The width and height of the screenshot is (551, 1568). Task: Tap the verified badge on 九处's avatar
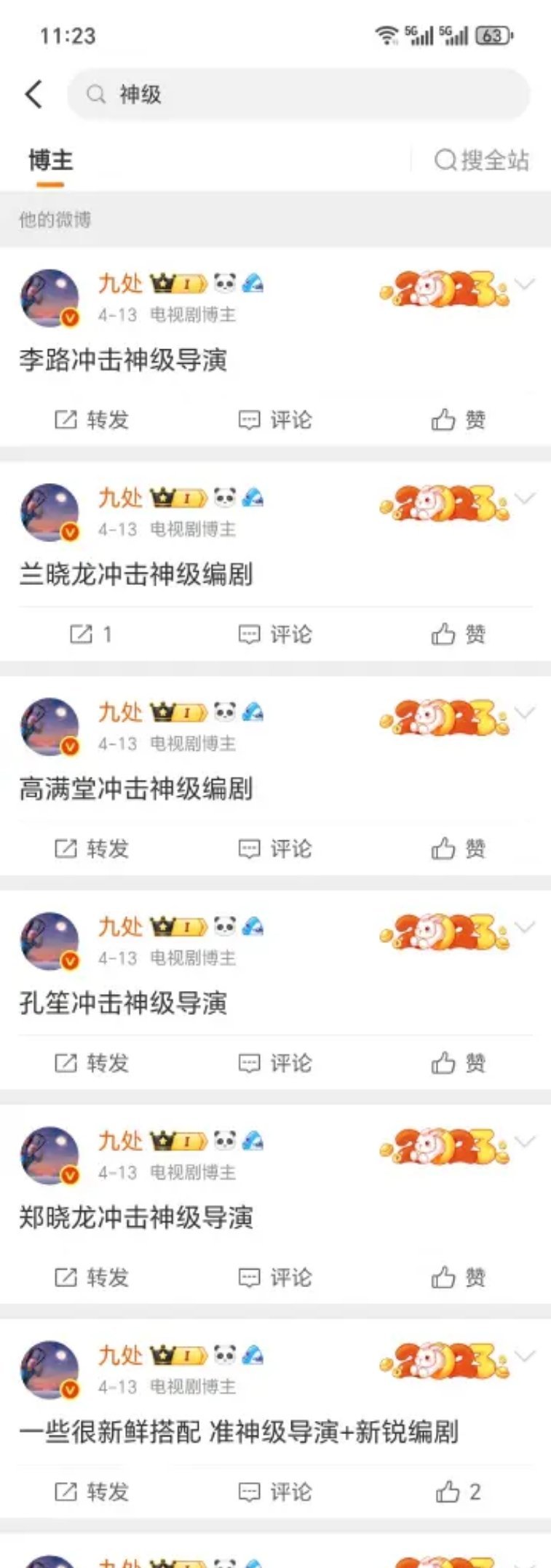pyautogui.click(x=68, y=317)
